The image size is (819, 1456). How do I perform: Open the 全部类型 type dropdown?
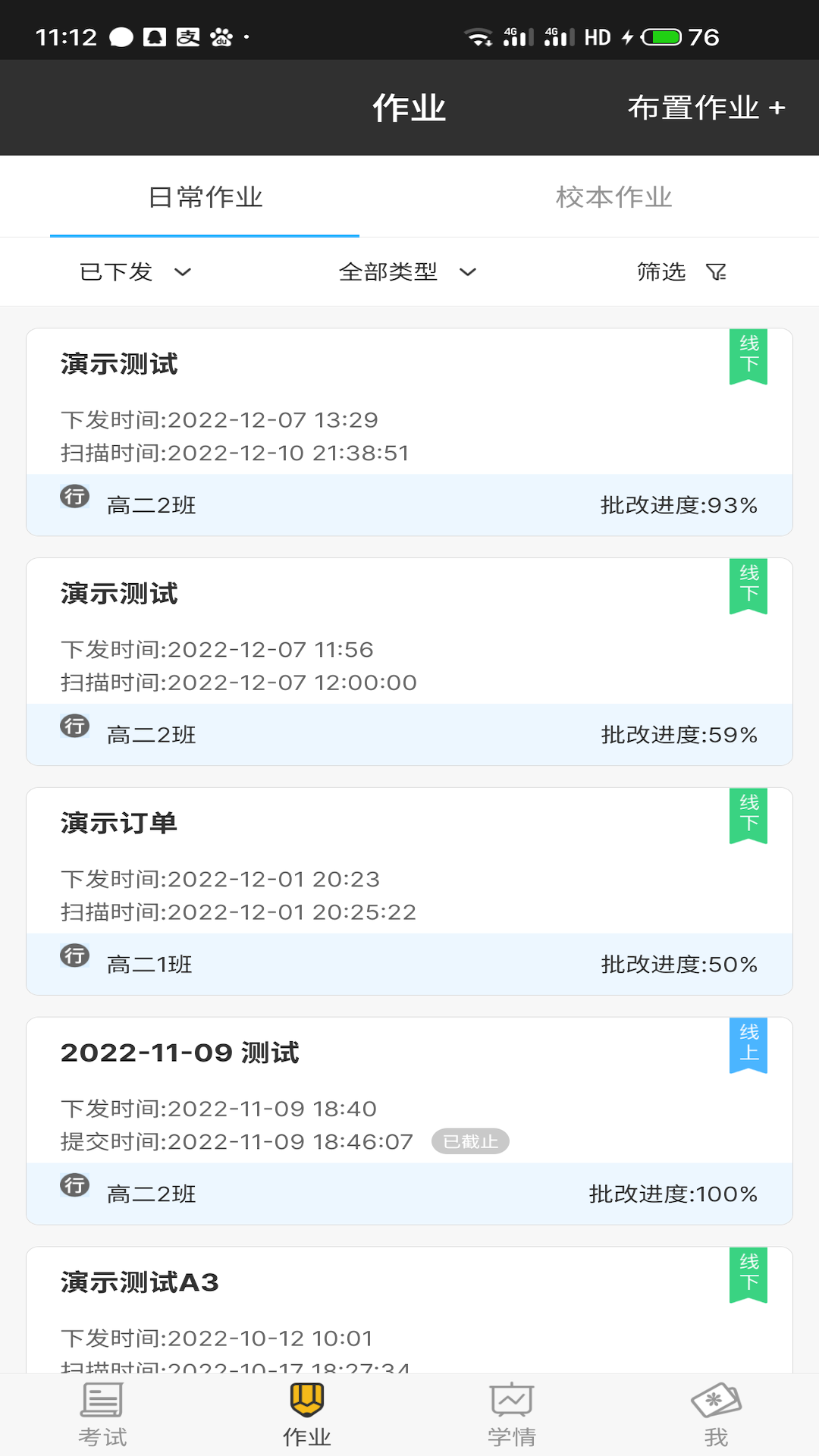[407, 271]
